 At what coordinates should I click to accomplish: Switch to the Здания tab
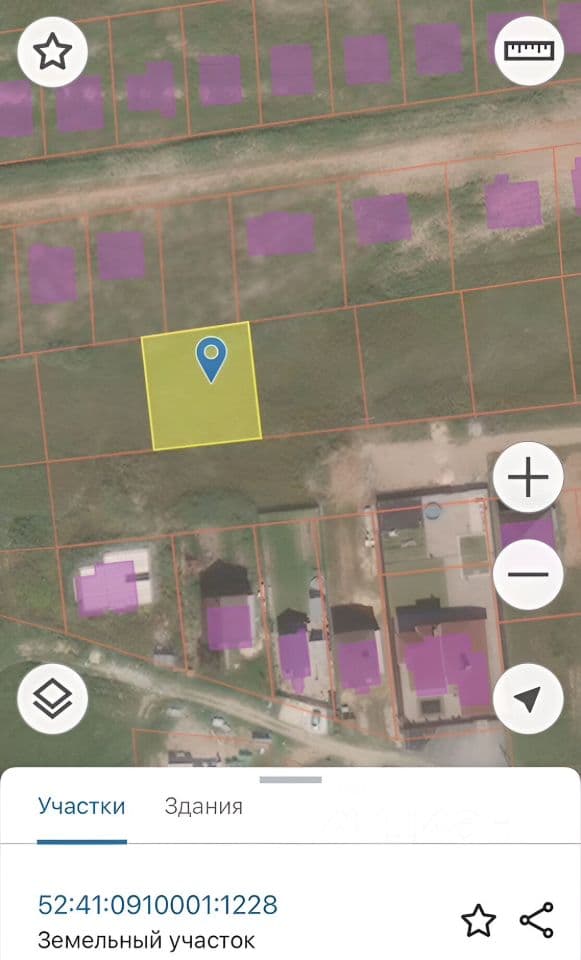(203, 807)
